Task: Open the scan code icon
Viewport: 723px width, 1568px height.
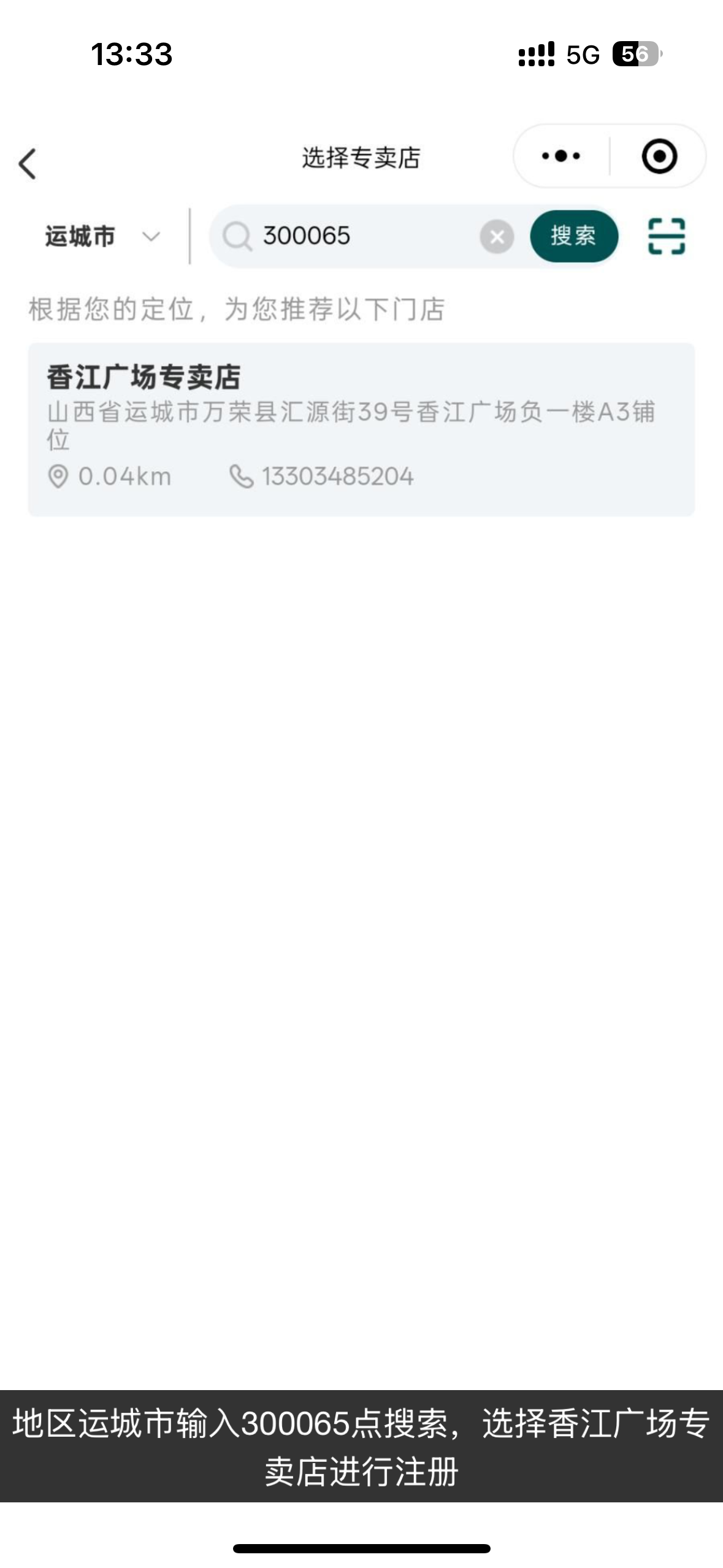Action: 667,236
